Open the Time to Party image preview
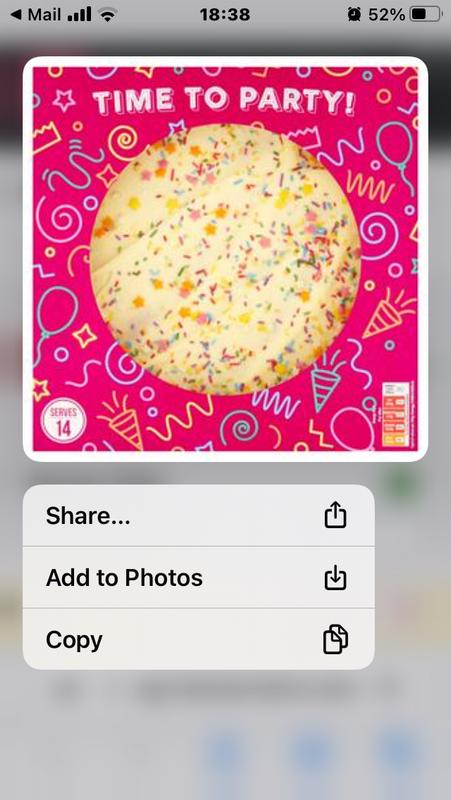 click(x=225, y=259)
